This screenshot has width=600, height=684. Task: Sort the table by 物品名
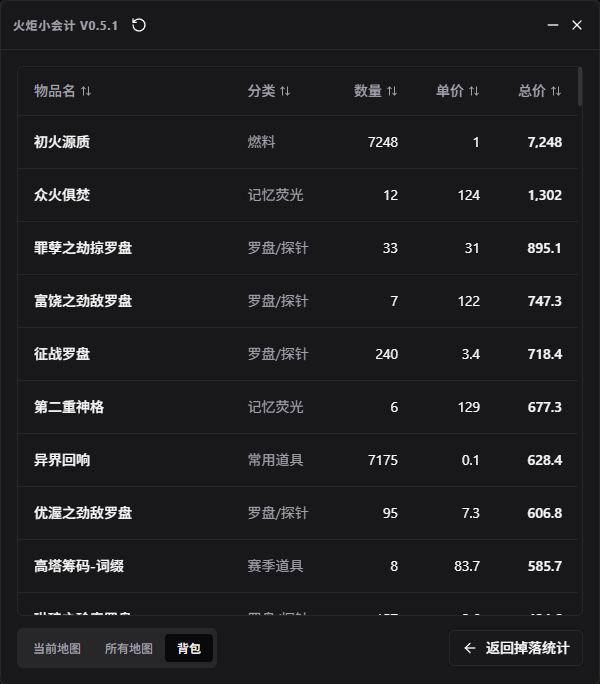(x=63, y=91)
